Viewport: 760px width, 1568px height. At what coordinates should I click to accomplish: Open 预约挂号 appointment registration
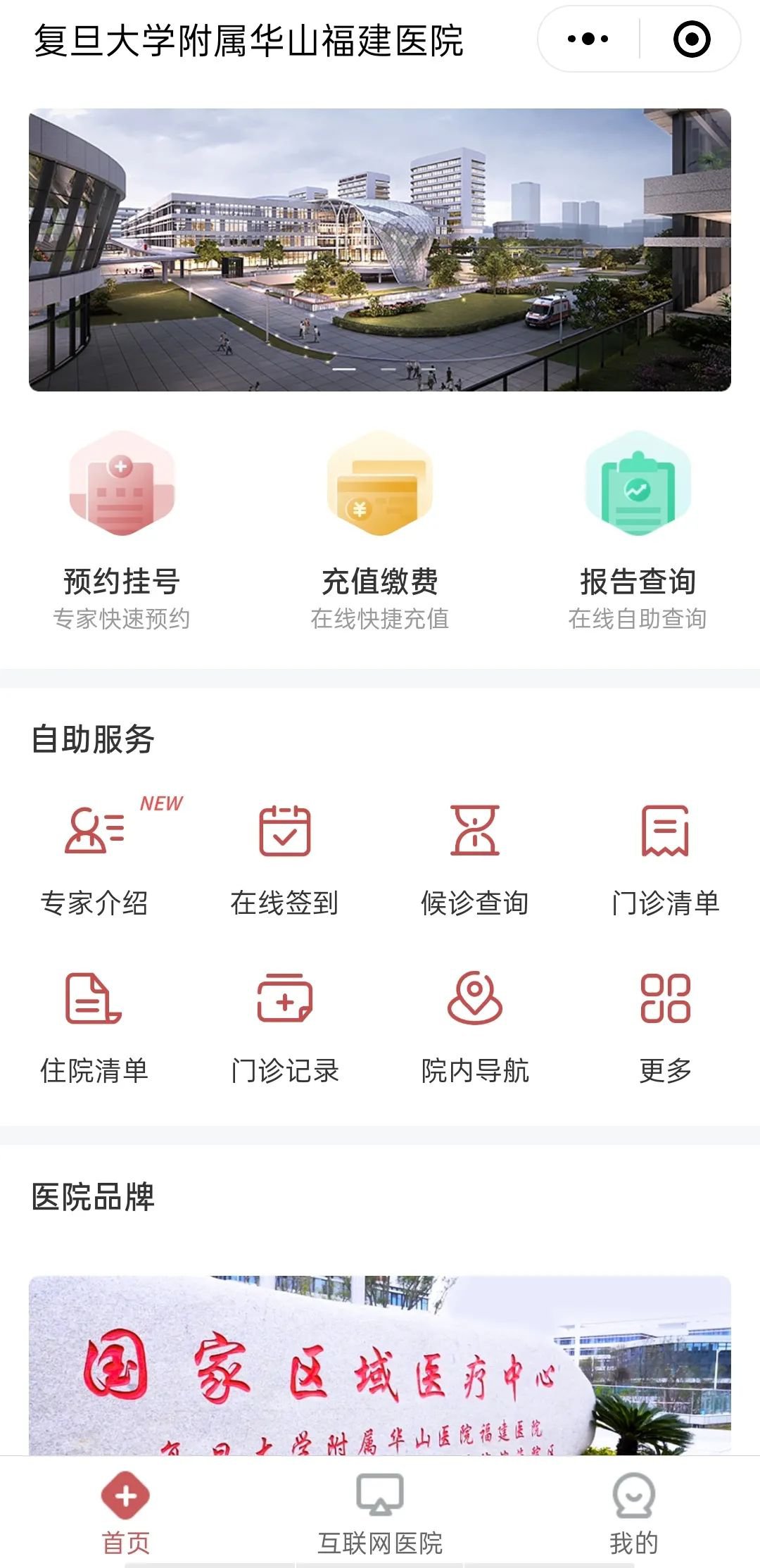pos(122,528)
